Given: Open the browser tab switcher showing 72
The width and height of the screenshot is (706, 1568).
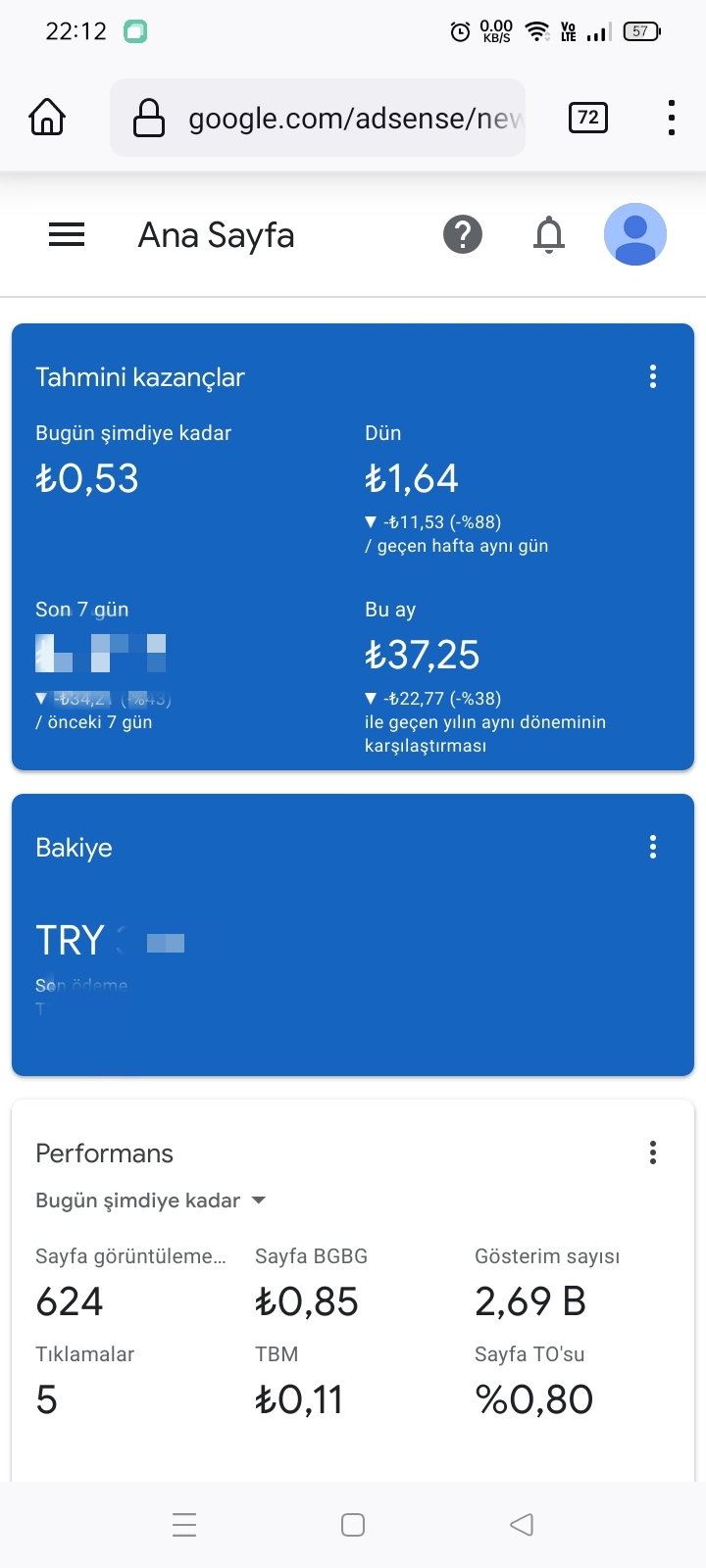Looking at the screenshot, I should click(588, 118).
